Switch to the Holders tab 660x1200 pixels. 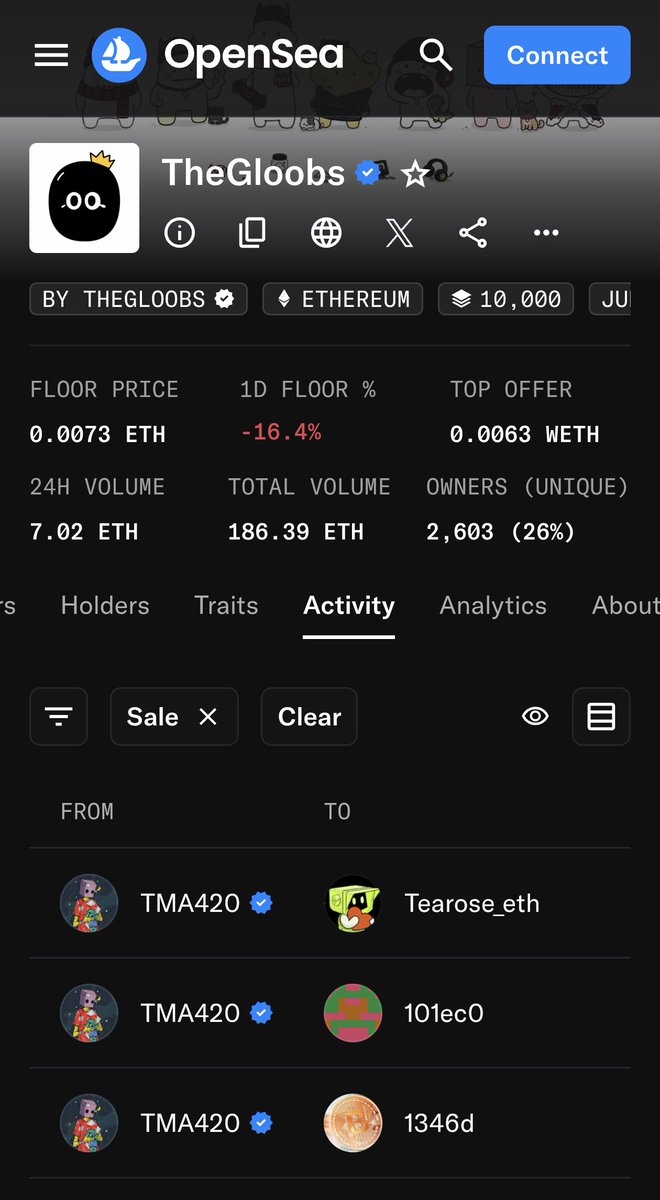pos(105,605)
